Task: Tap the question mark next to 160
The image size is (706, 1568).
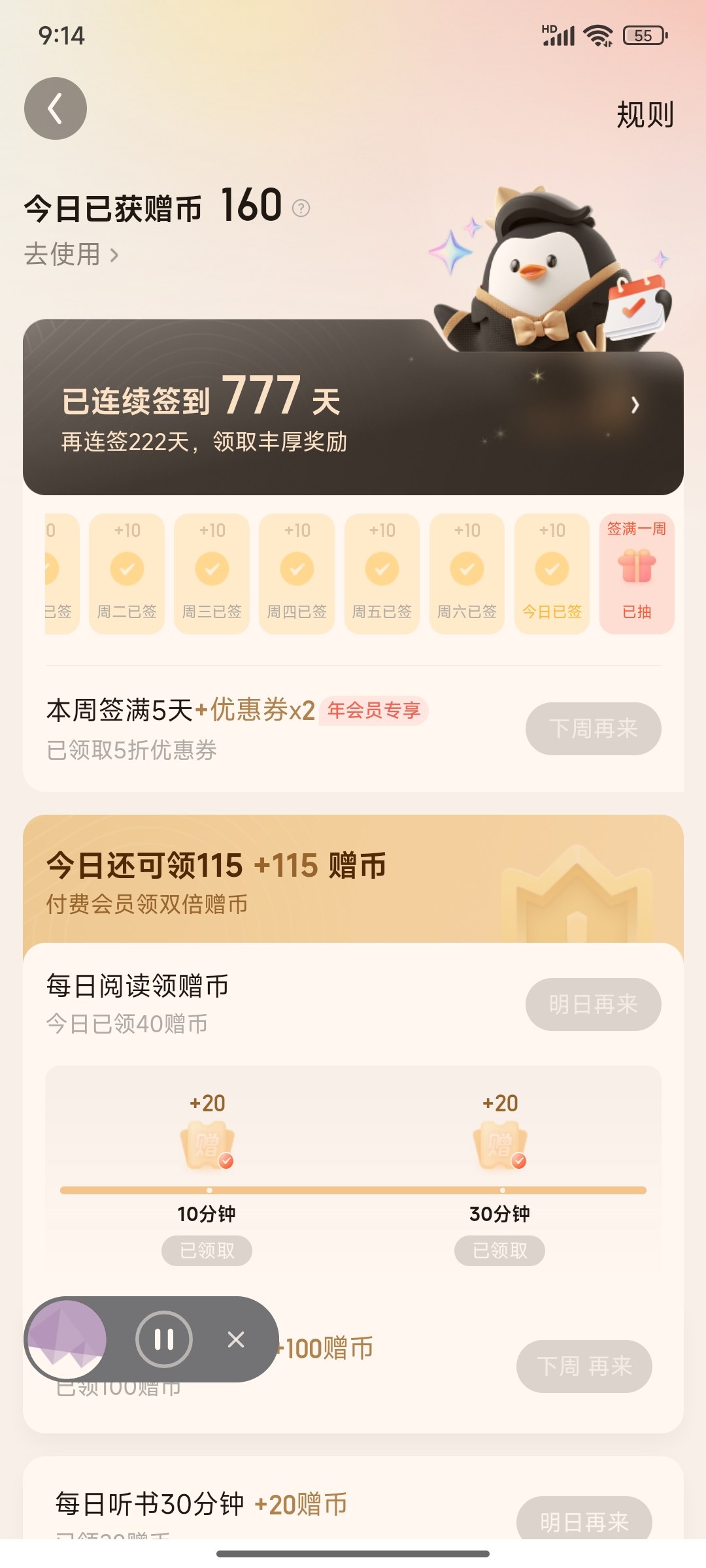Action: [301, 208]
